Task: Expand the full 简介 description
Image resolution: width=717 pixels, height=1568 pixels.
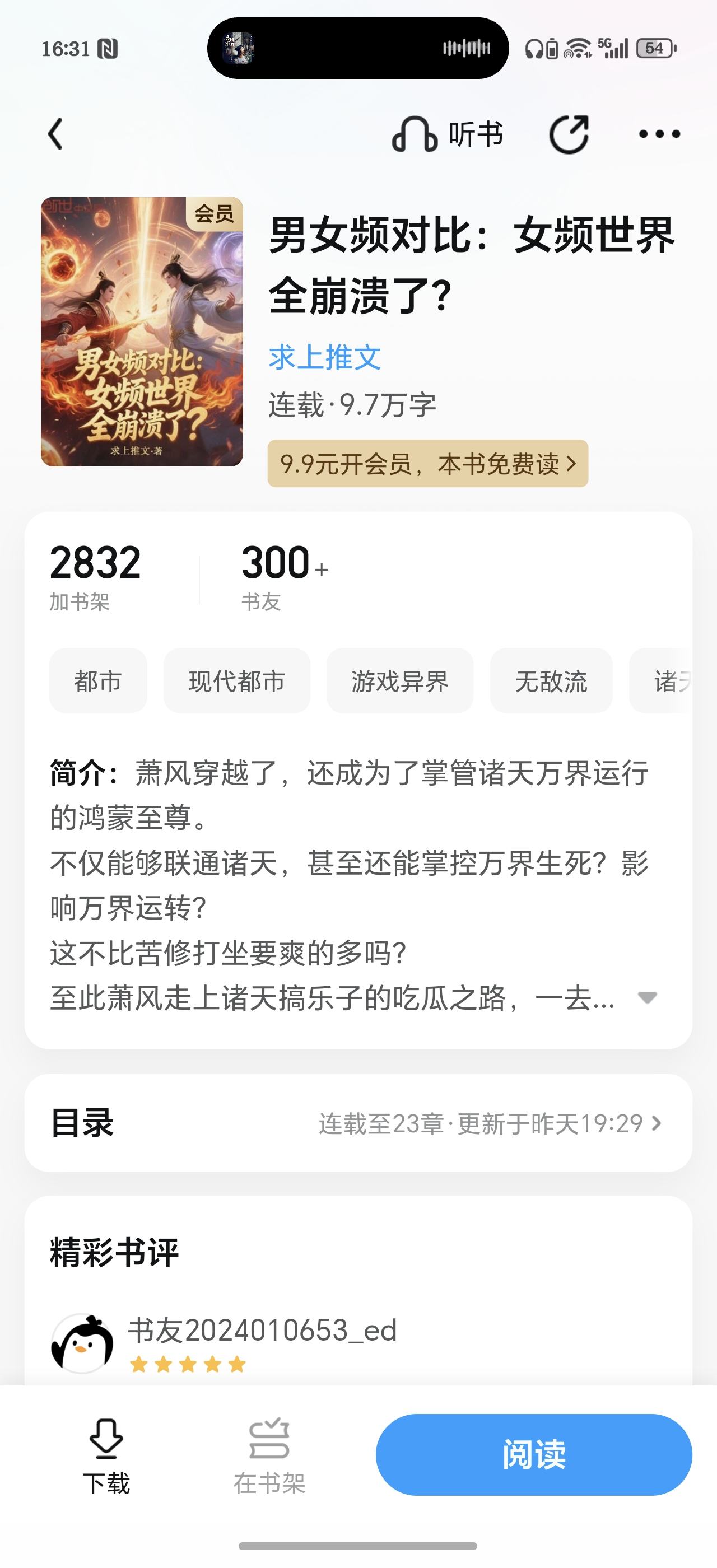Action: (x=647, y=998)
